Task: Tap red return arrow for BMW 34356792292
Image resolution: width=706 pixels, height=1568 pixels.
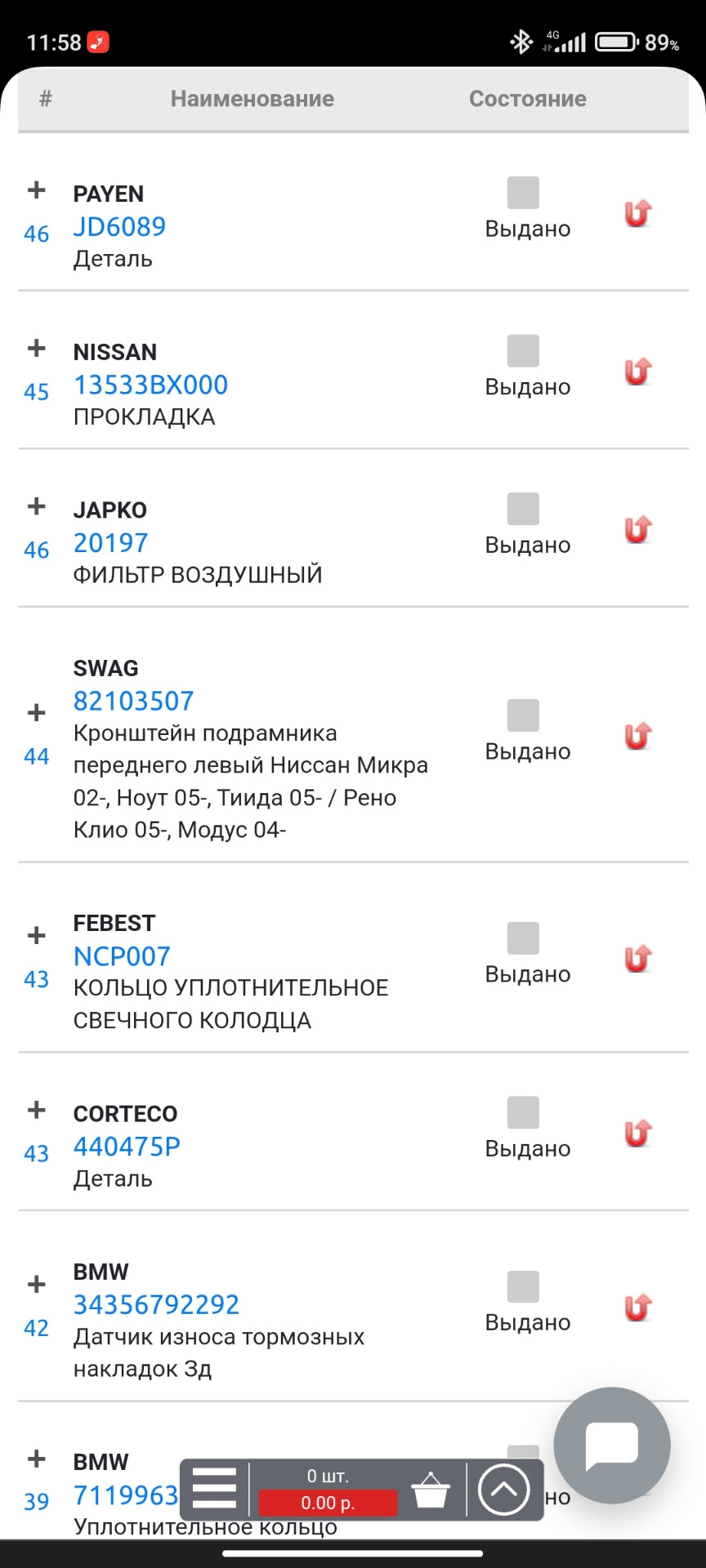Action: (x=637, y=1307)
